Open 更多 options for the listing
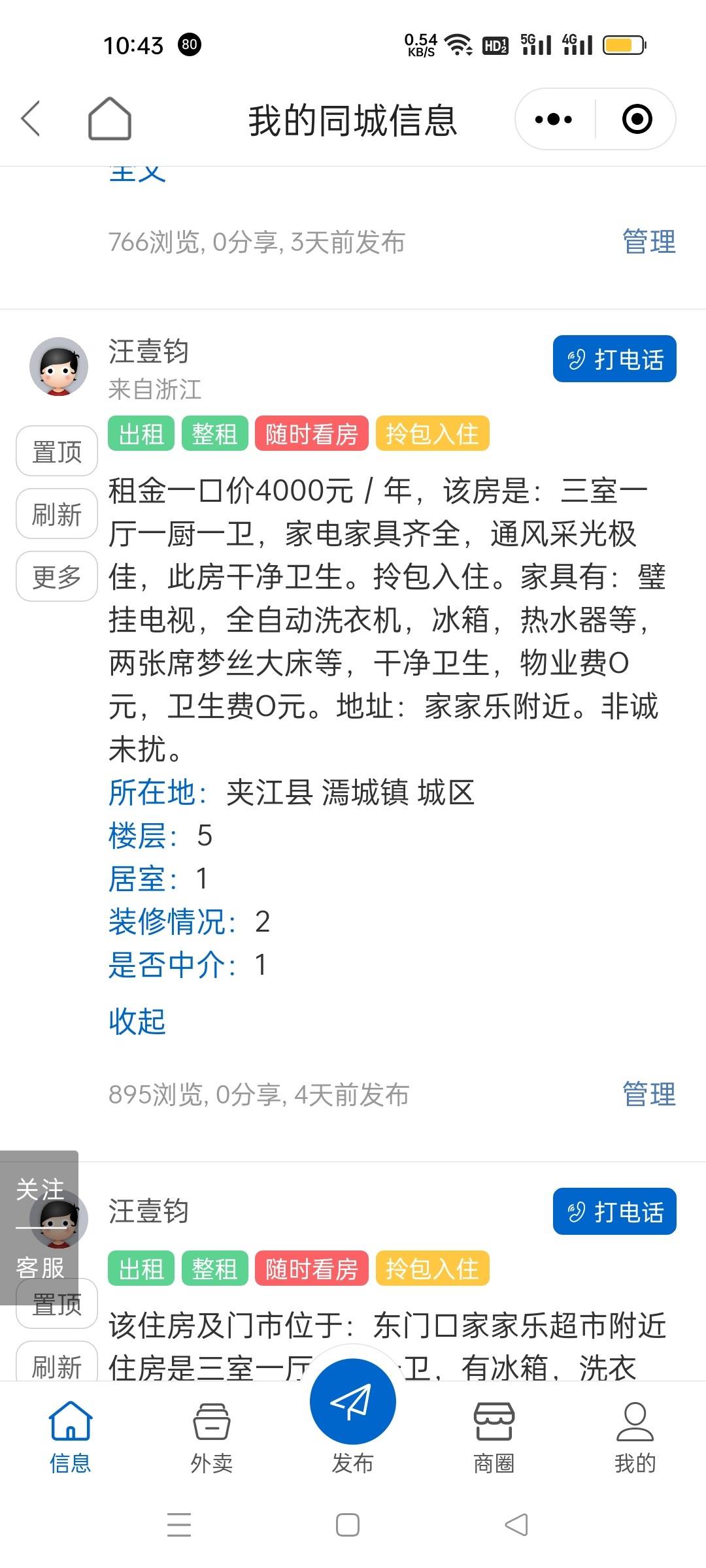This screenshot has width=706, height=1568. [x=57, y=577]
